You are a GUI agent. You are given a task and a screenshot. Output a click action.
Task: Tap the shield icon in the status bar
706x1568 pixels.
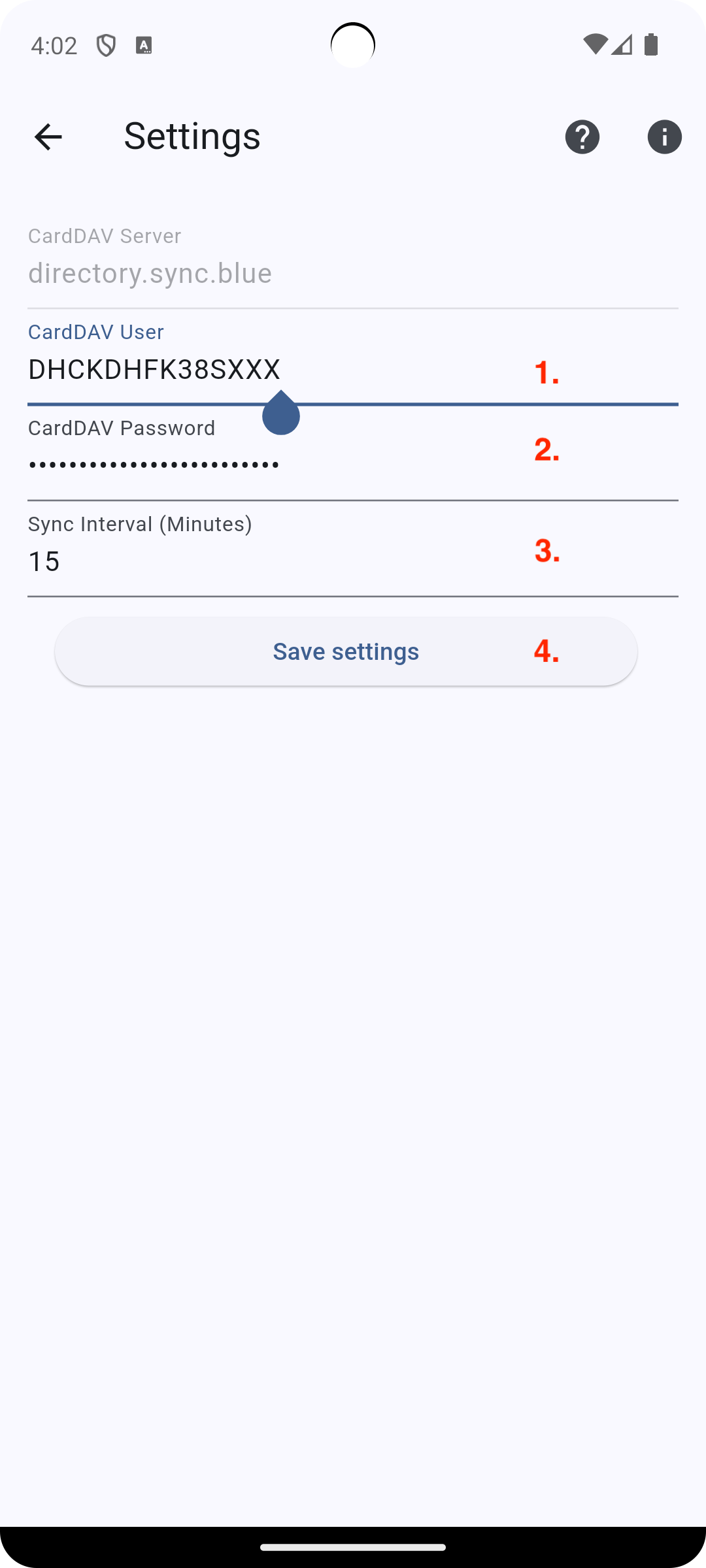(107, 44)
